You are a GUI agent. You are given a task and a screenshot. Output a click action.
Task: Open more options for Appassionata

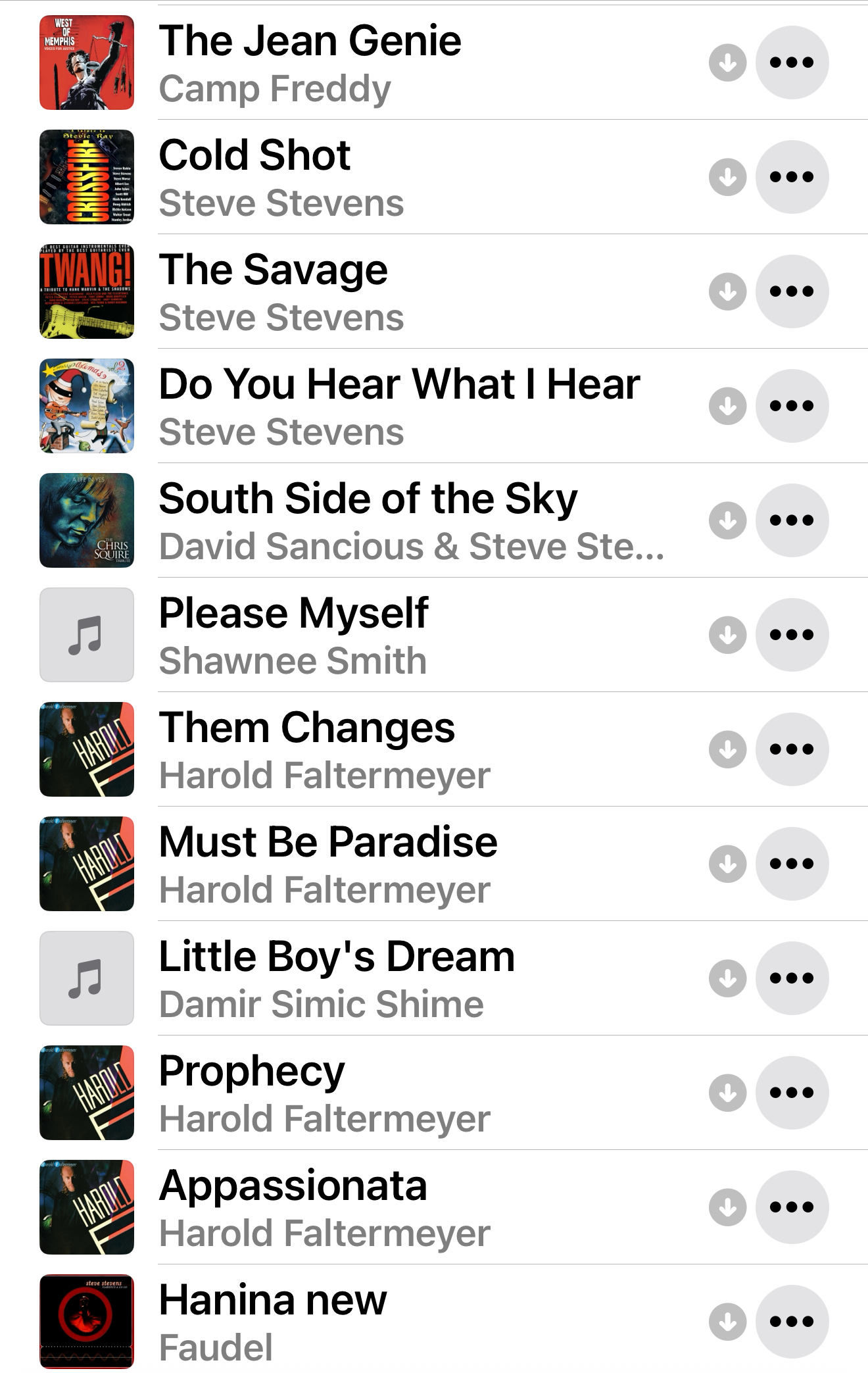(x=792, y=1207)
